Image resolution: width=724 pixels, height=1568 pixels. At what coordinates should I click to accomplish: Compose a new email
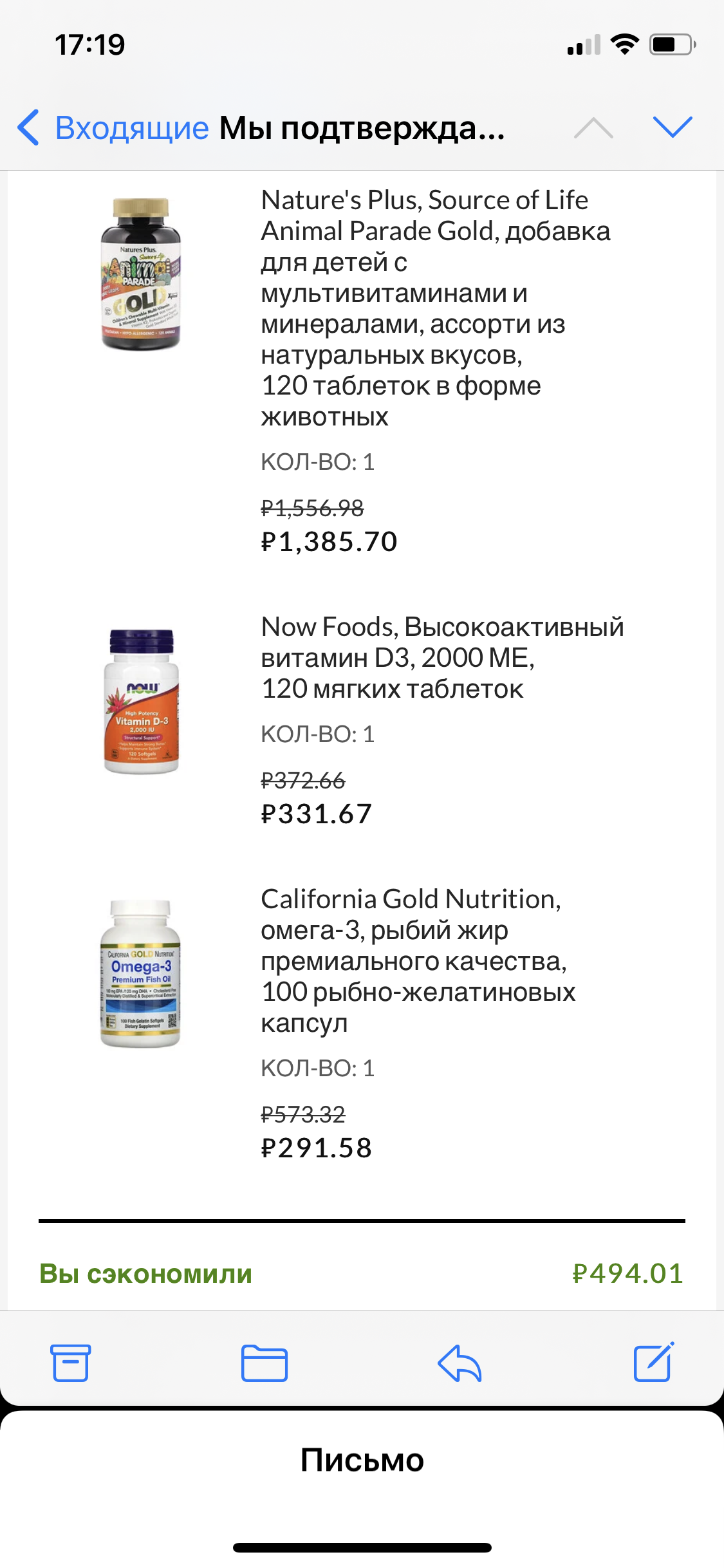click(654, 1361)
